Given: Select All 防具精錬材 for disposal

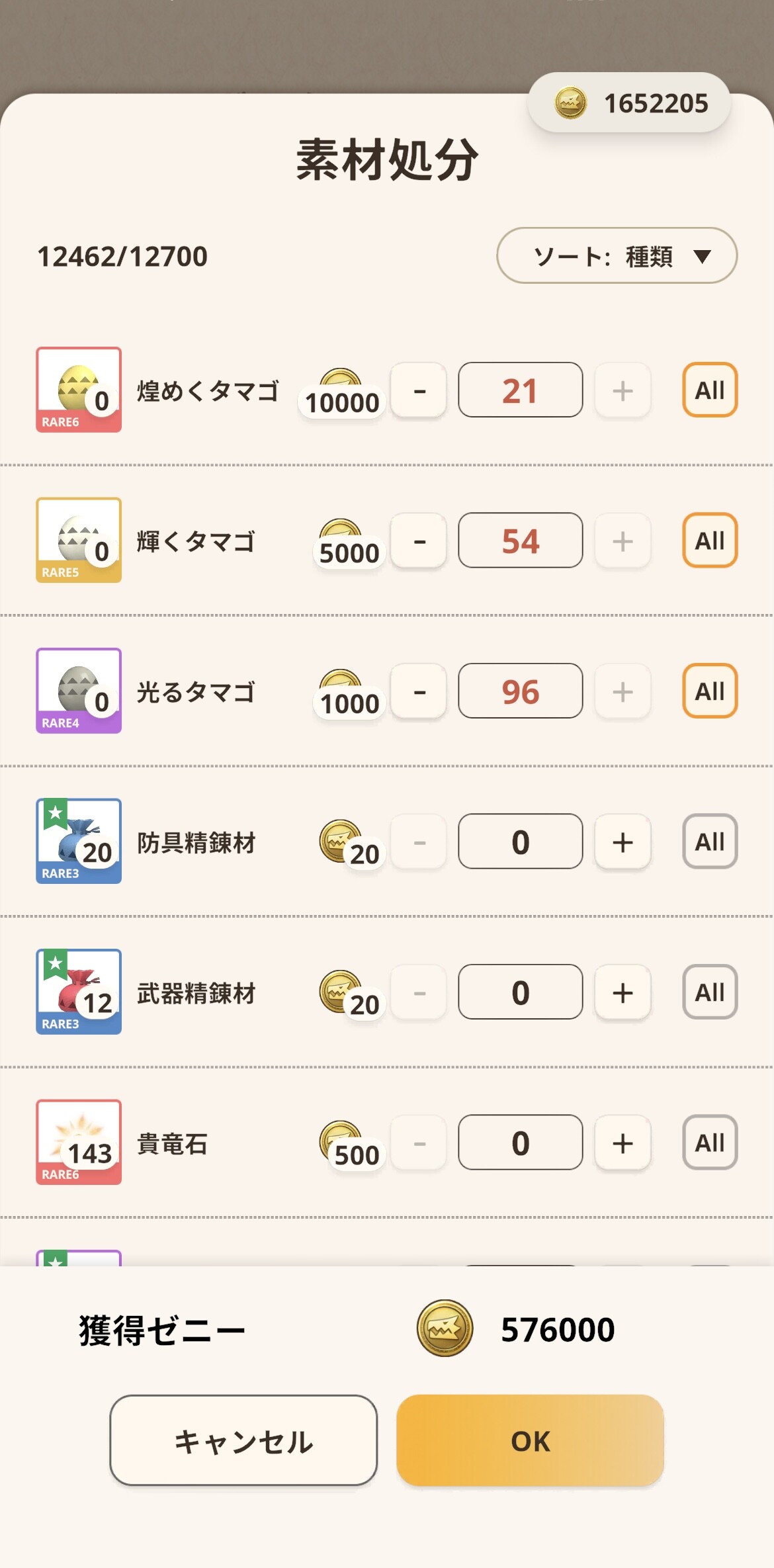Looking at the screenshot, I should point(709,842).
